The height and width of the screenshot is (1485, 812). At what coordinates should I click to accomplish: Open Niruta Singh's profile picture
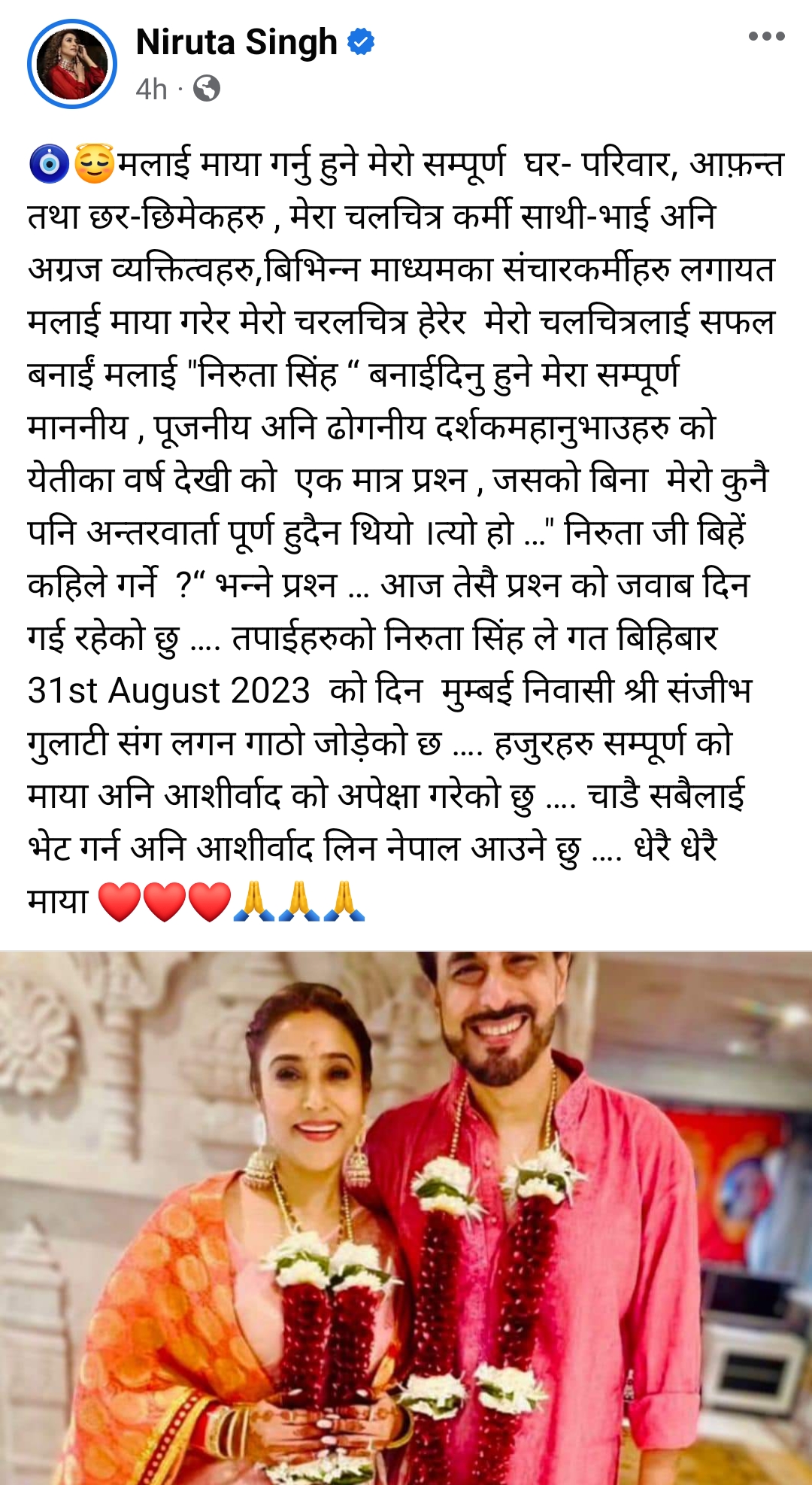coord(72,64)
